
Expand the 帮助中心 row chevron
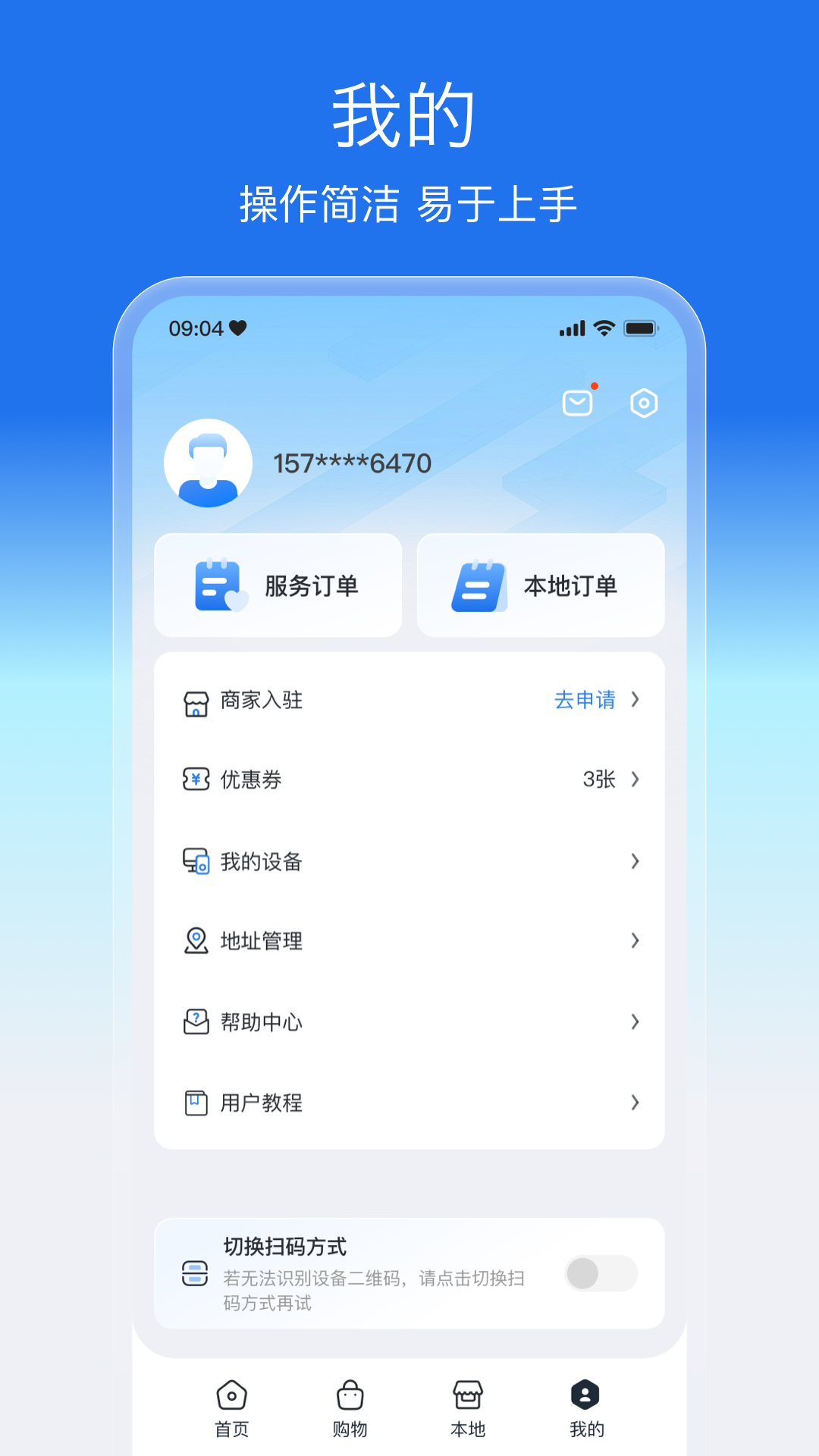(x=635, y=1021)
